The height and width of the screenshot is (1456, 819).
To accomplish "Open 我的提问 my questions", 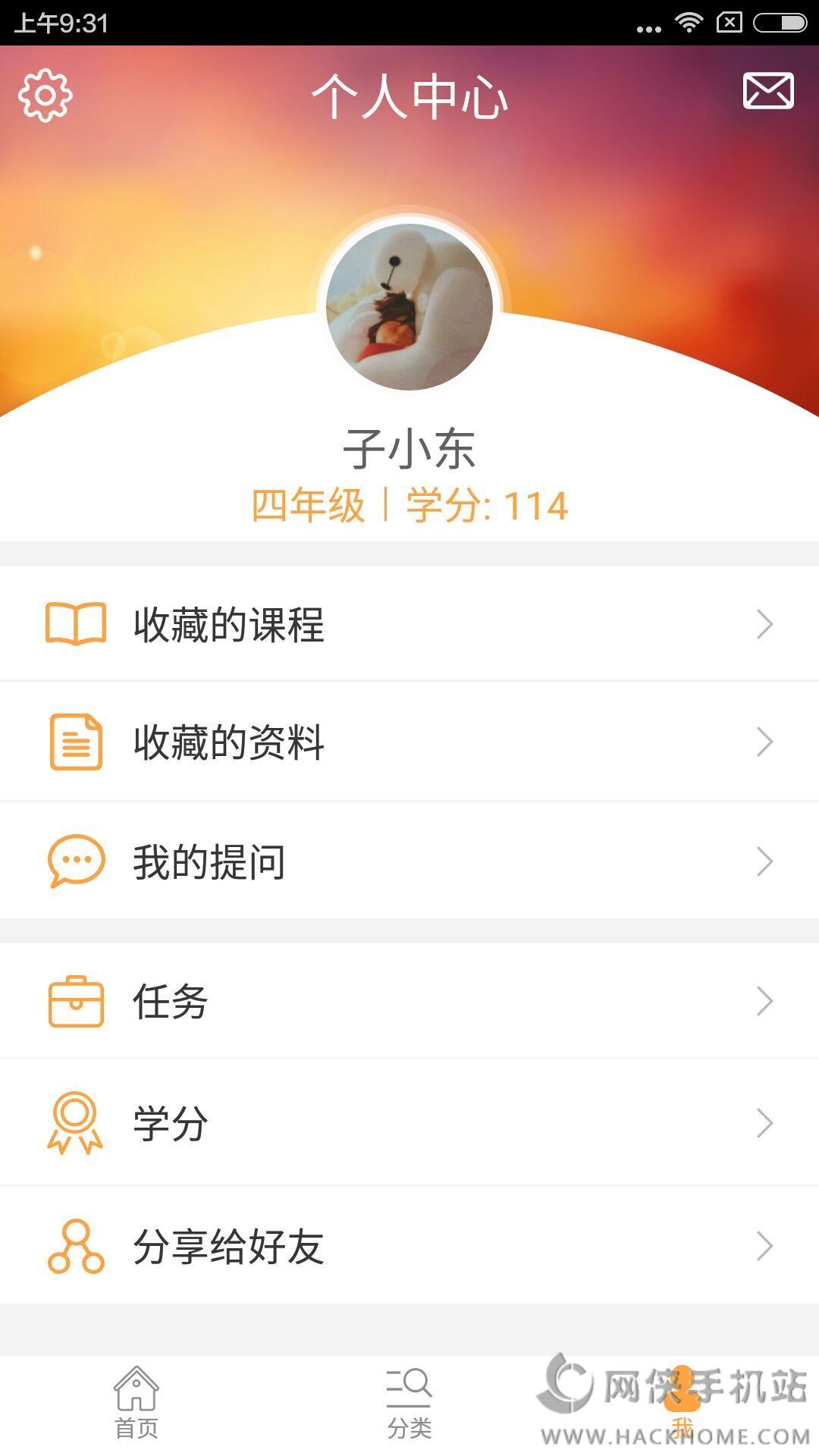I will [x=409, y=861].
